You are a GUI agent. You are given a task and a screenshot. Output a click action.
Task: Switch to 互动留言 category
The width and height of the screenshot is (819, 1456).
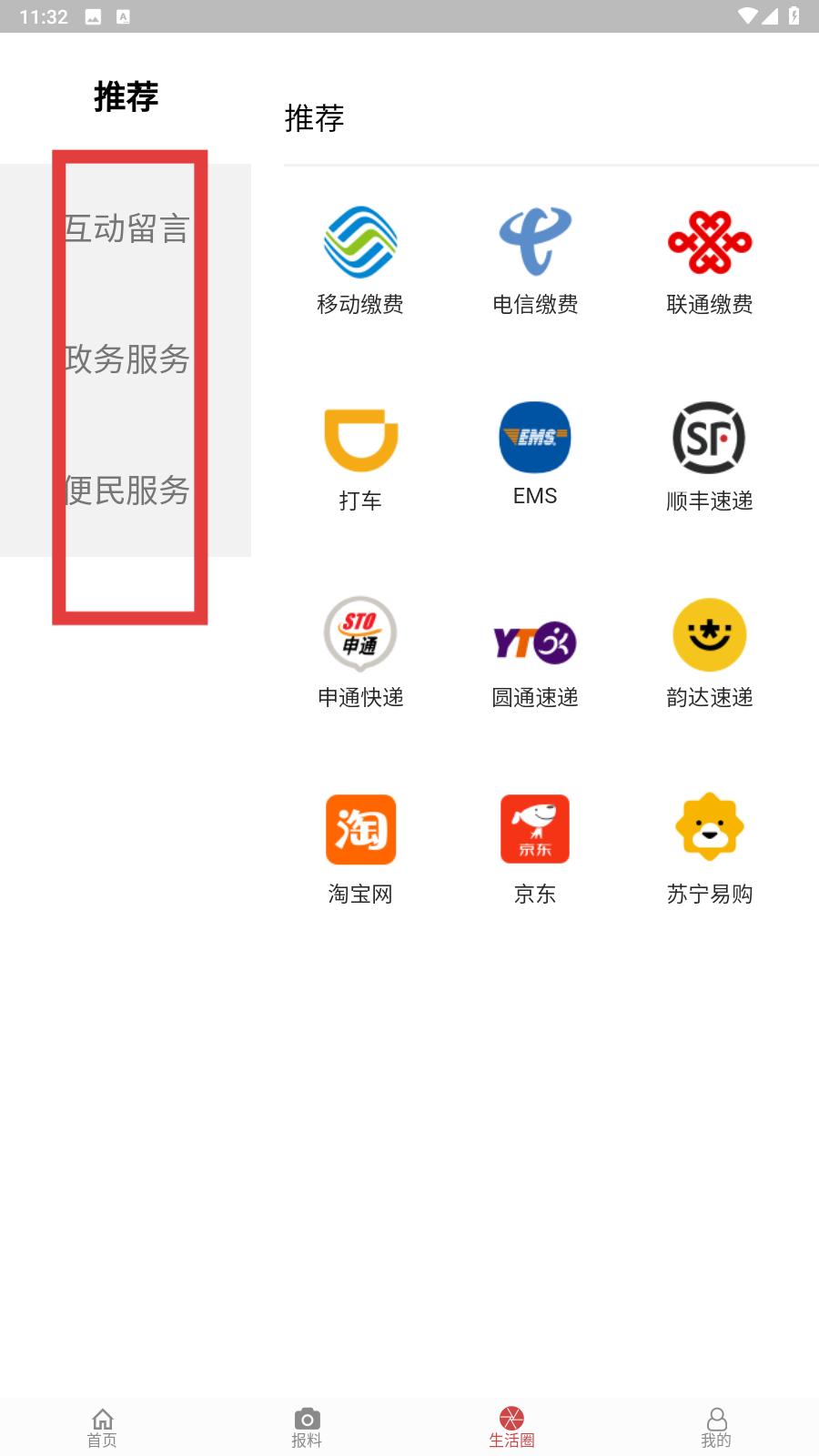tap(126, 228)
